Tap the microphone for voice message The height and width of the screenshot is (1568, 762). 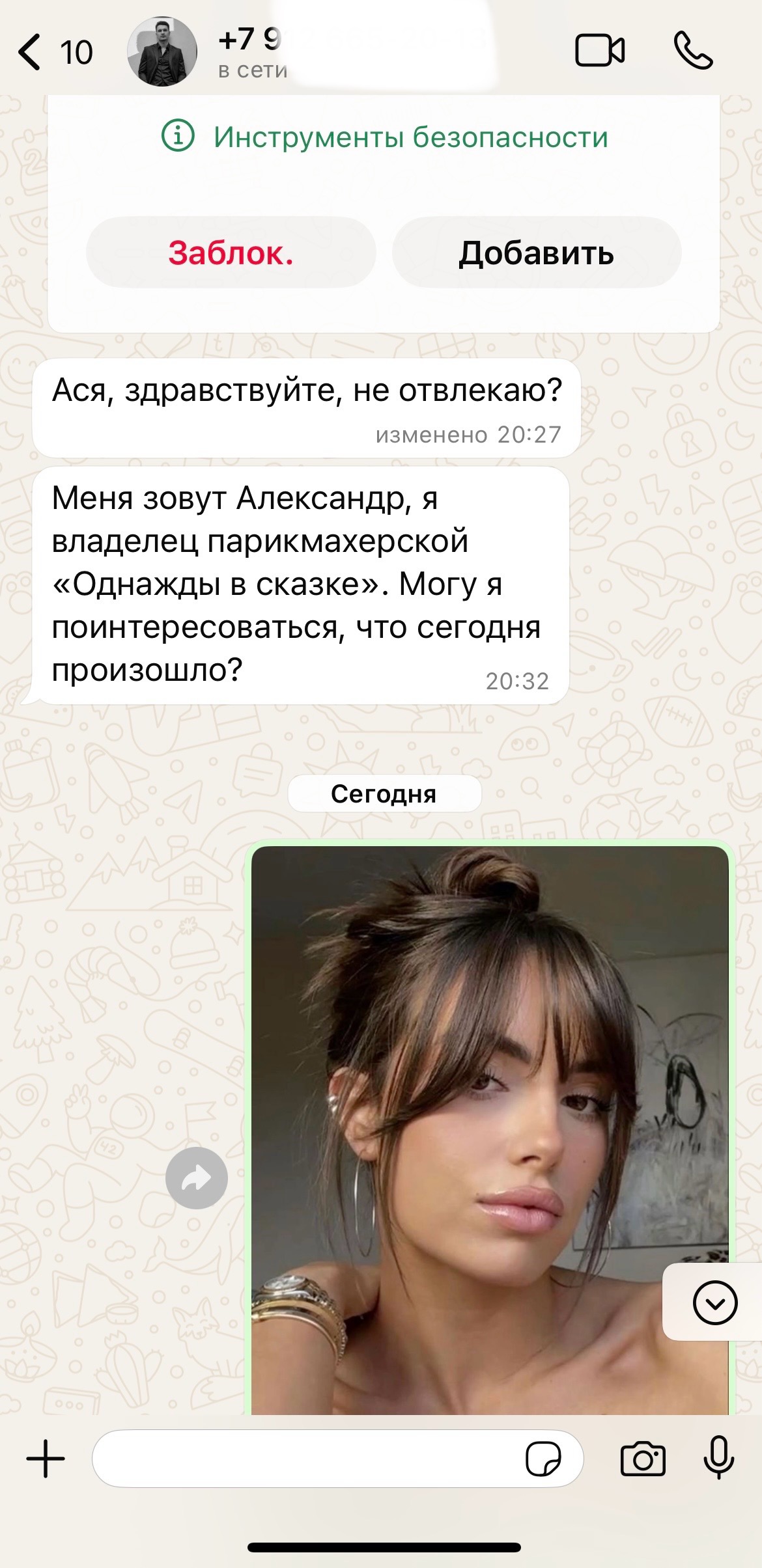[719, 1457]
